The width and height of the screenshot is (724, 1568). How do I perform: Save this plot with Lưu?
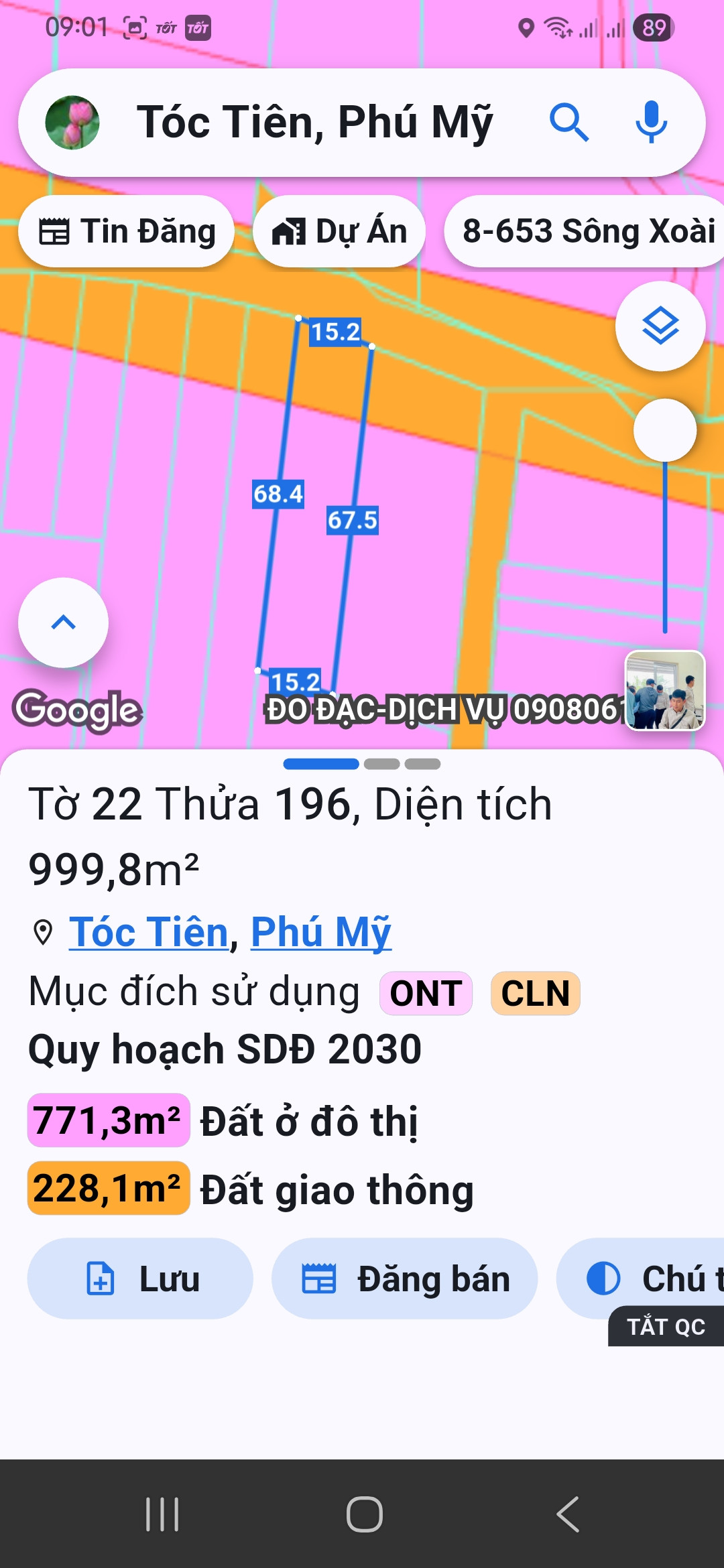[140, 1279]
